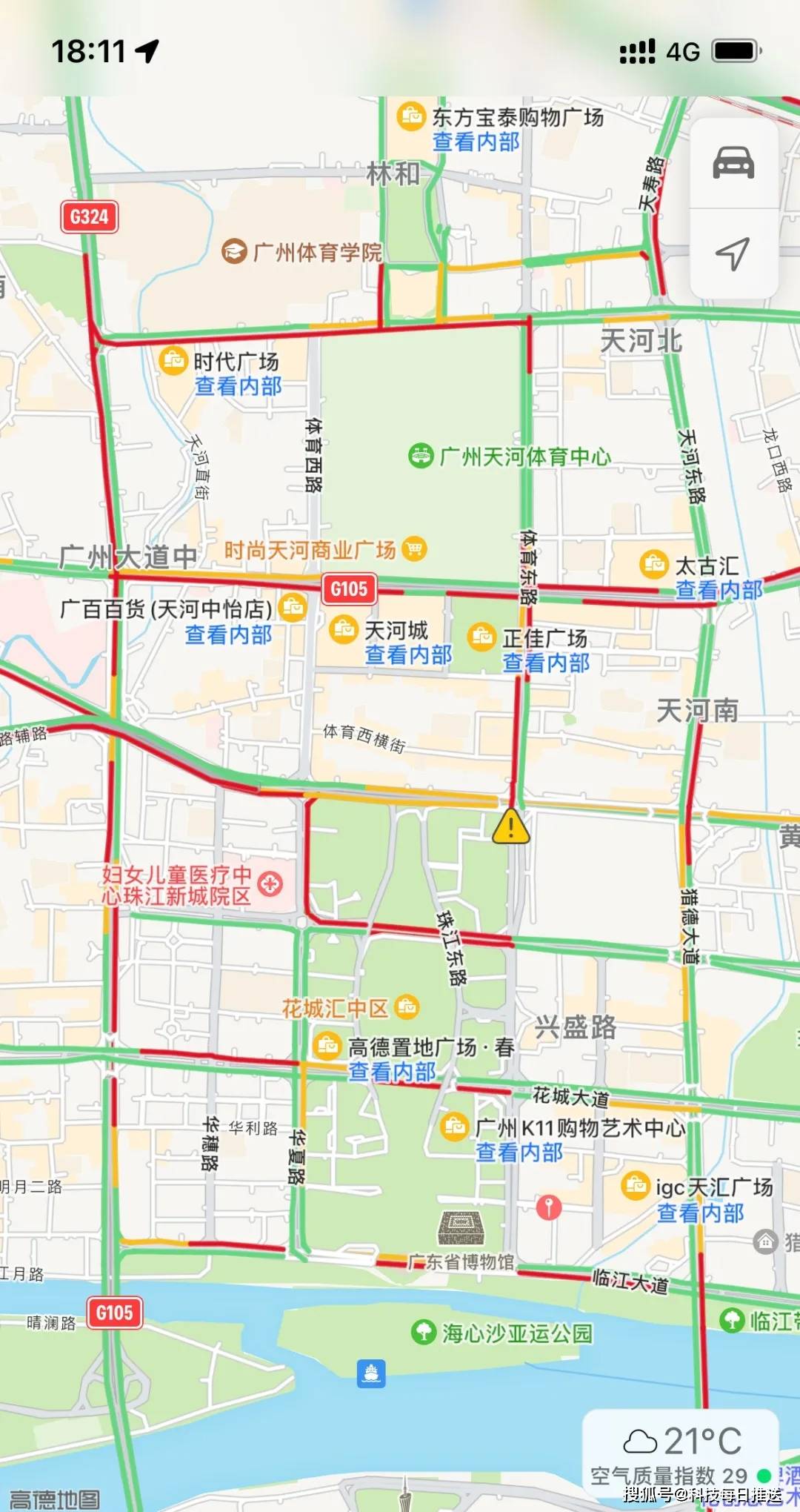Select the 广州体育学院 place marker
Image resolution: width=800 pixels, height=1512 pixels.
234,251
